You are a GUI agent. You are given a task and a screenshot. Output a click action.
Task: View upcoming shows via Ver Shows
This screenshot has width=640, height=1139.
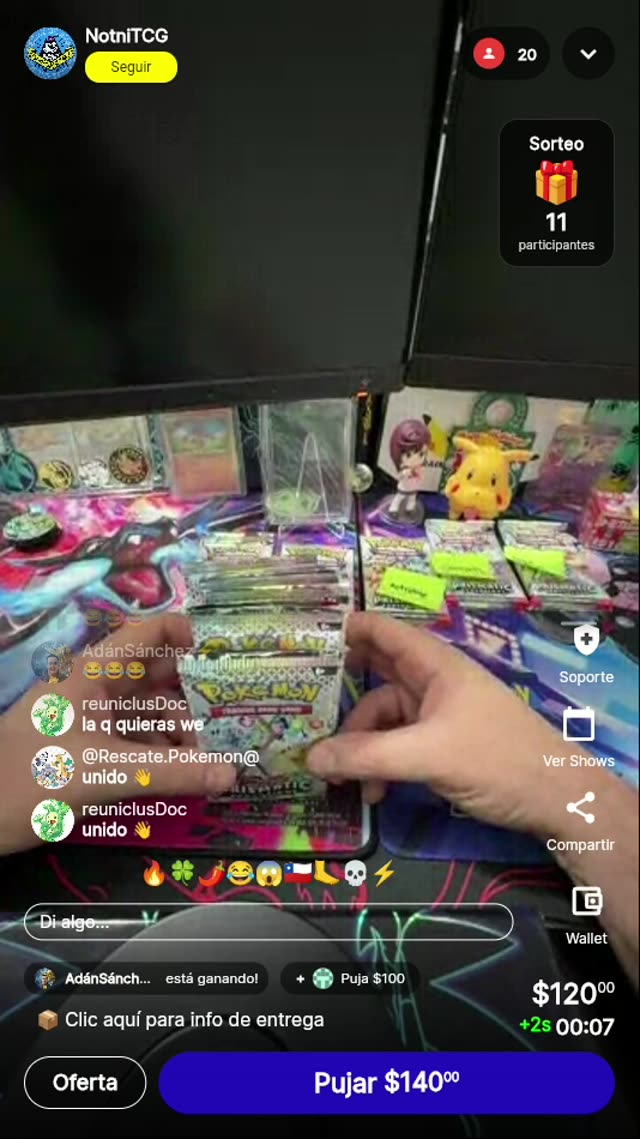[x=578, y=736]
